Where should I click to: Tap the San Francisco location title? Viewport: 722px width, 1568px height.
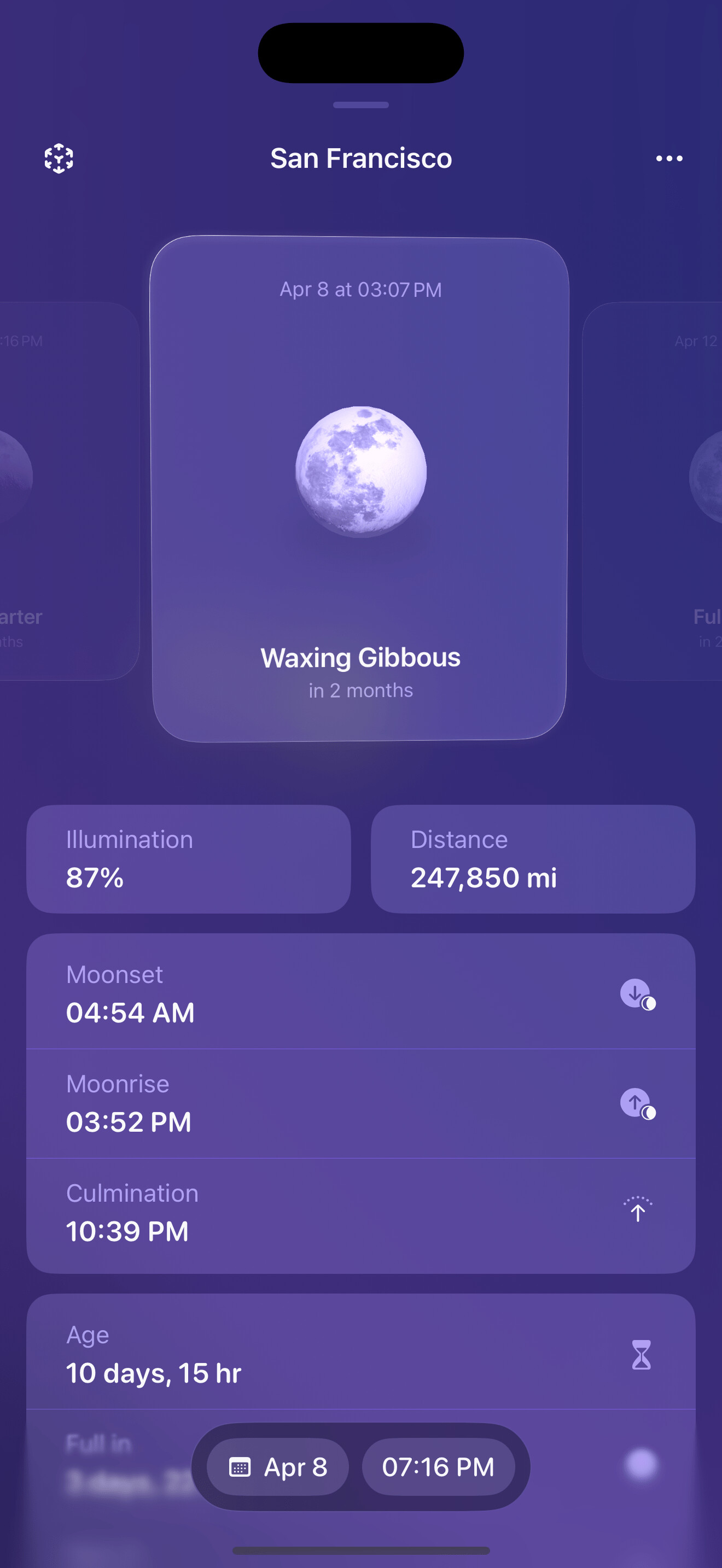[361, 158]
